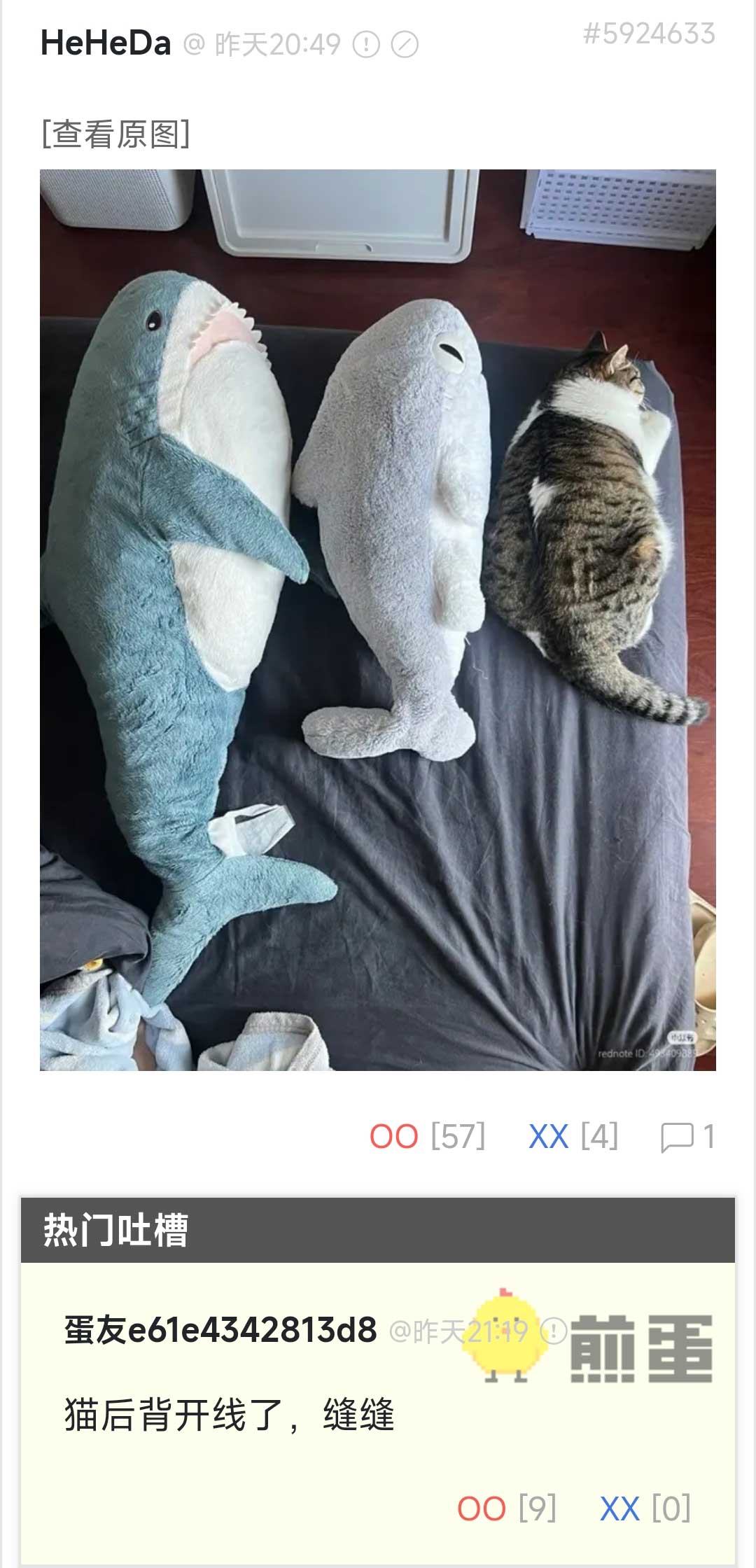Tap the block icon beside HeHeDa's post time
756x1568 pixels.
[x=404, y=45]
